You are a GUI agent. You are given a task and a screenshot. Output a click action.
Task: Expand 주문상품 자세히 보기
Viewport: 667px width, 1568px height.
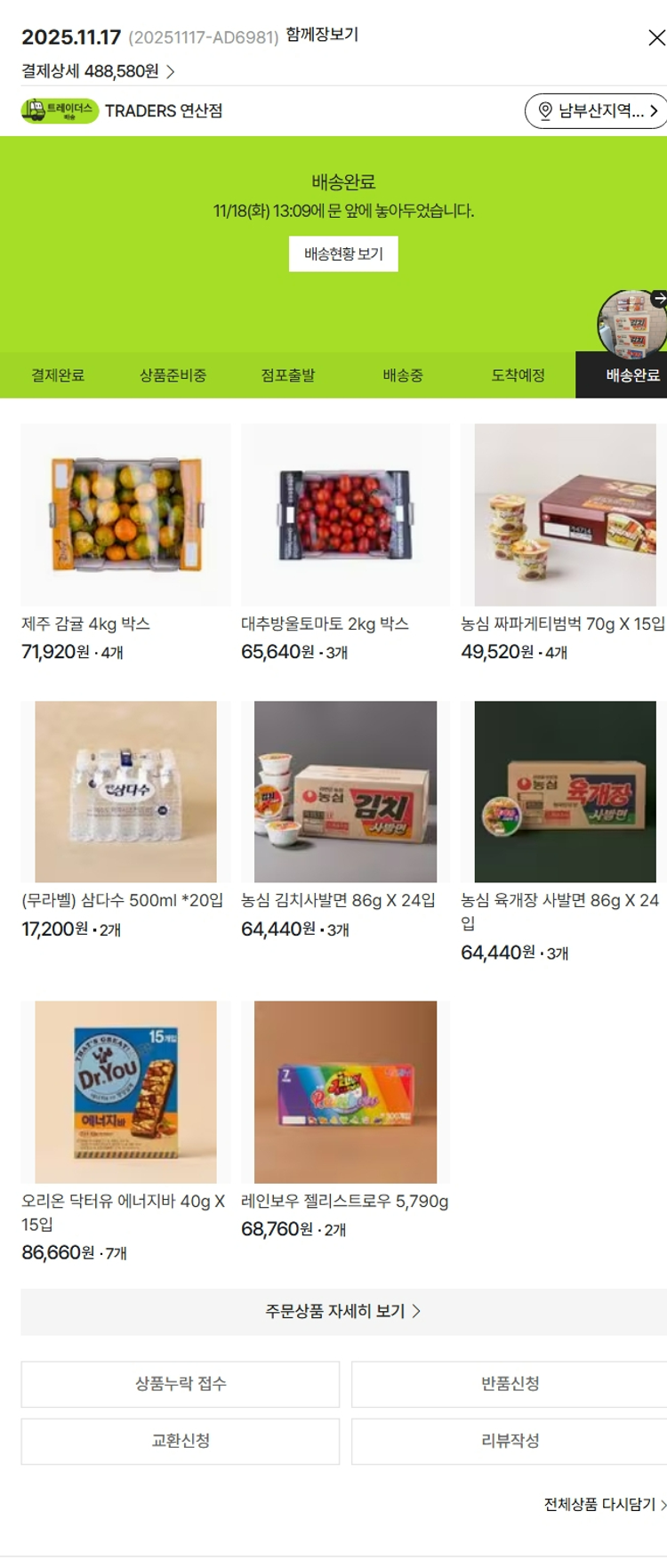click(343, 1311)
